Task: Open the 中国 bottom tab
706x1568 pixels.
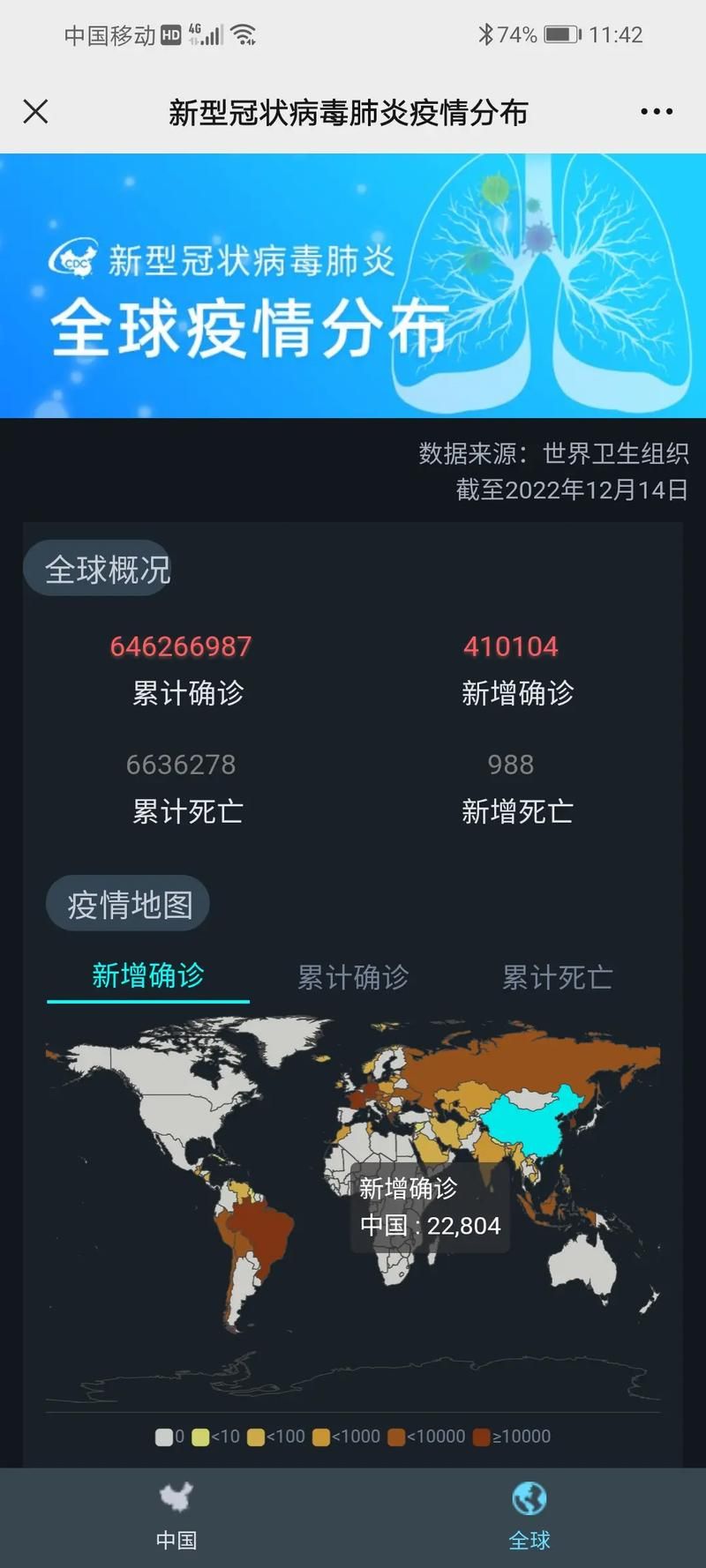Action: click(176, 1513)
